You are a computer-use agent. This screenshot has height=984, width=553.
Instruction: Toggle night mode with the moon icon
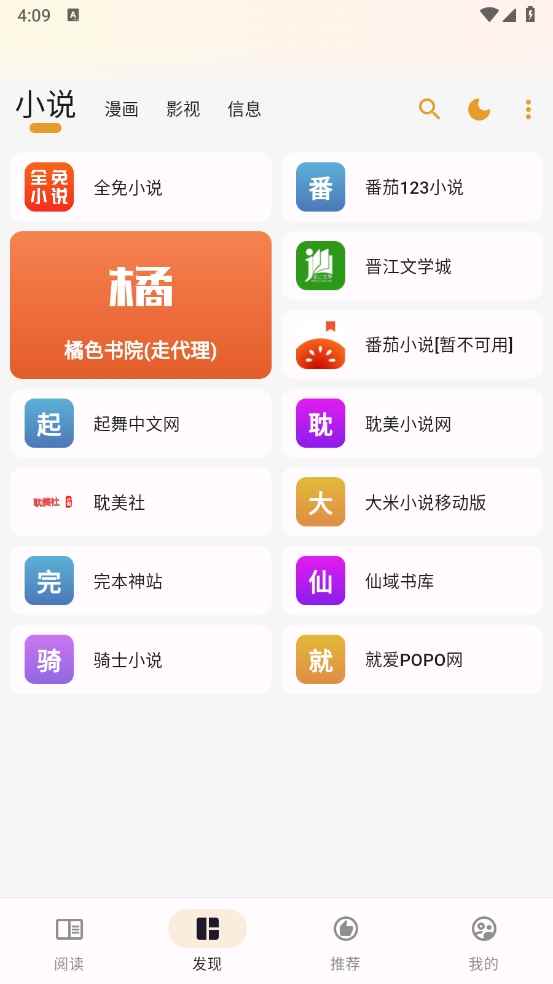479,109
